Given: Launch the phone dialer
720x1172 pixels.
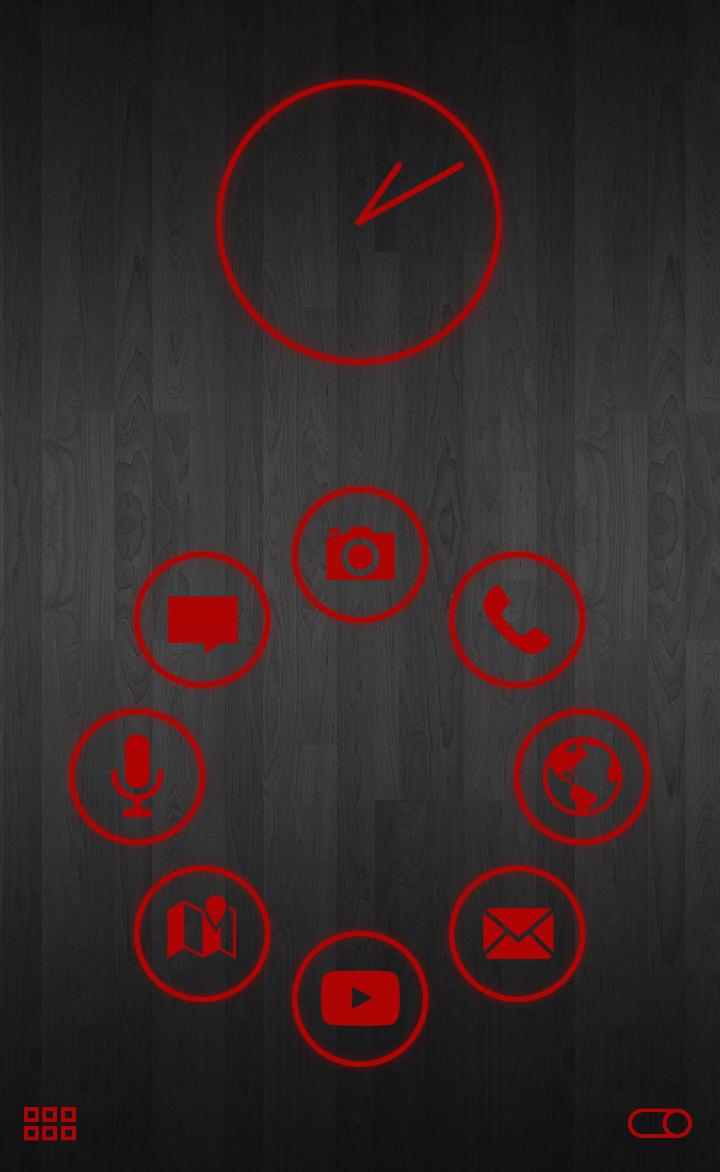Looking at the screenshot, I should (x=517, y=620).
